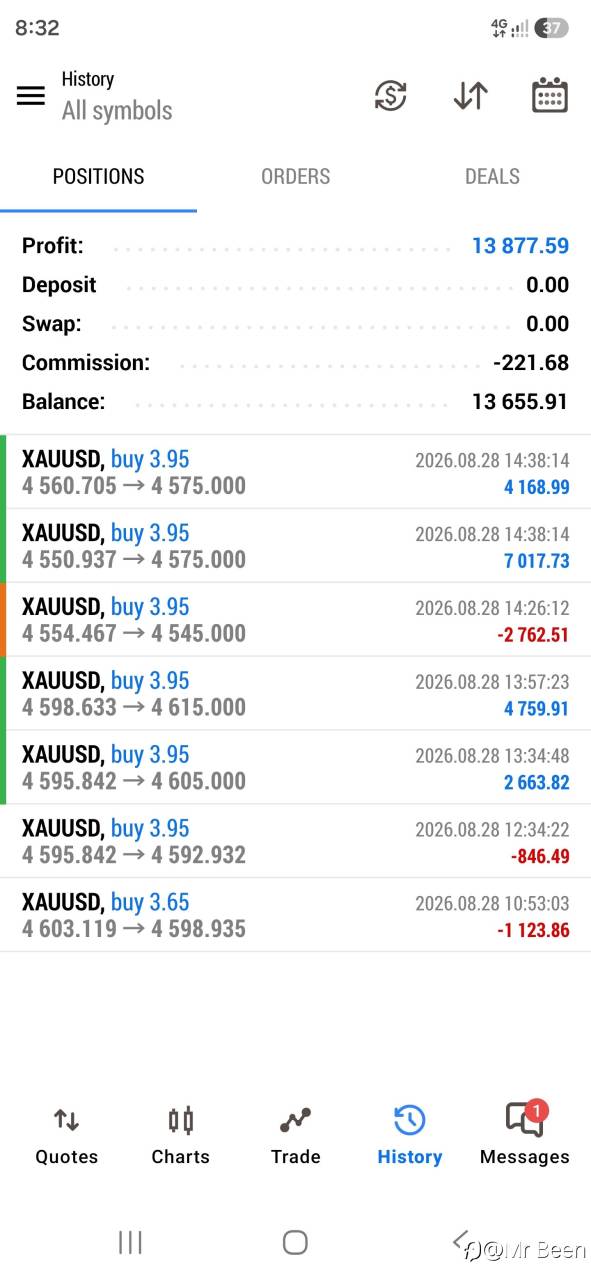Open the sort arrows option
591x1280 pixels.
pos(470,96)
